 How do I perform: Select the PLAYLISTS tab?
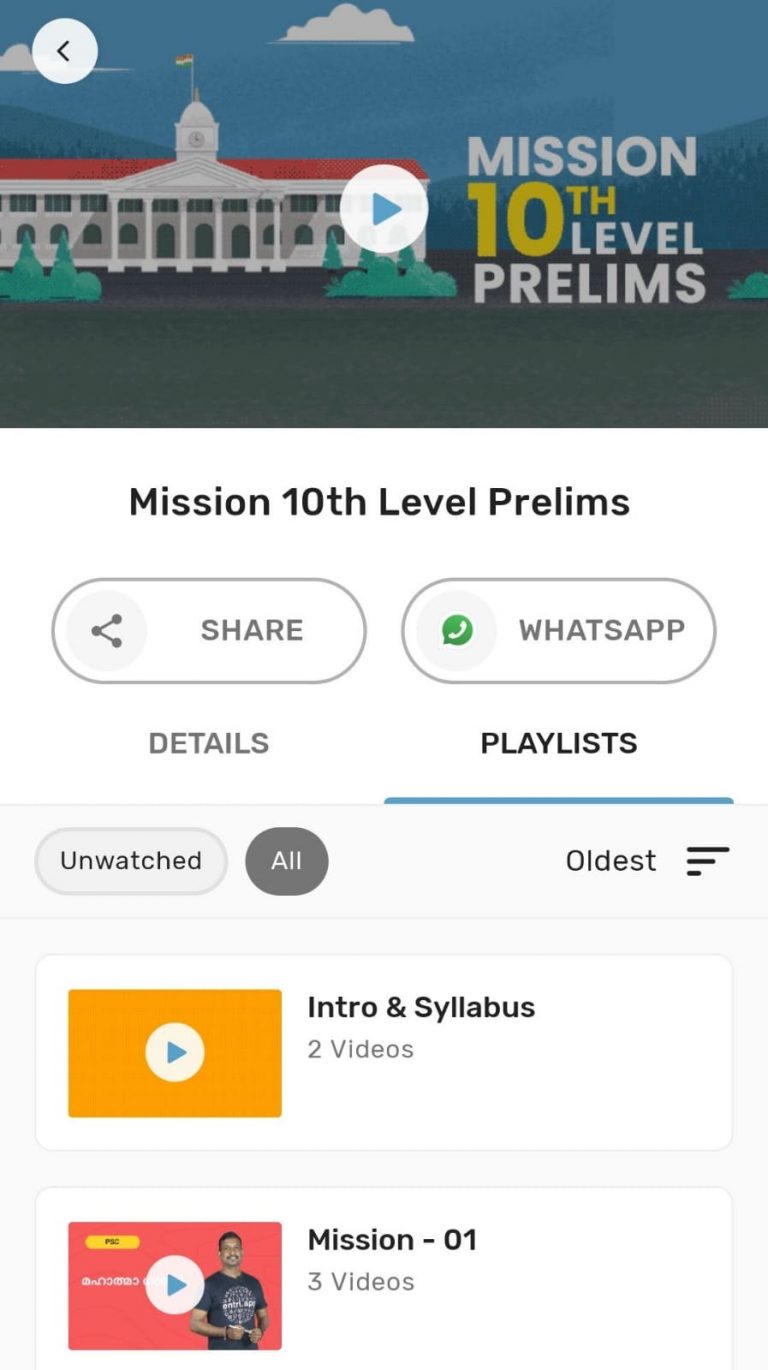click(x=558, y=743)
